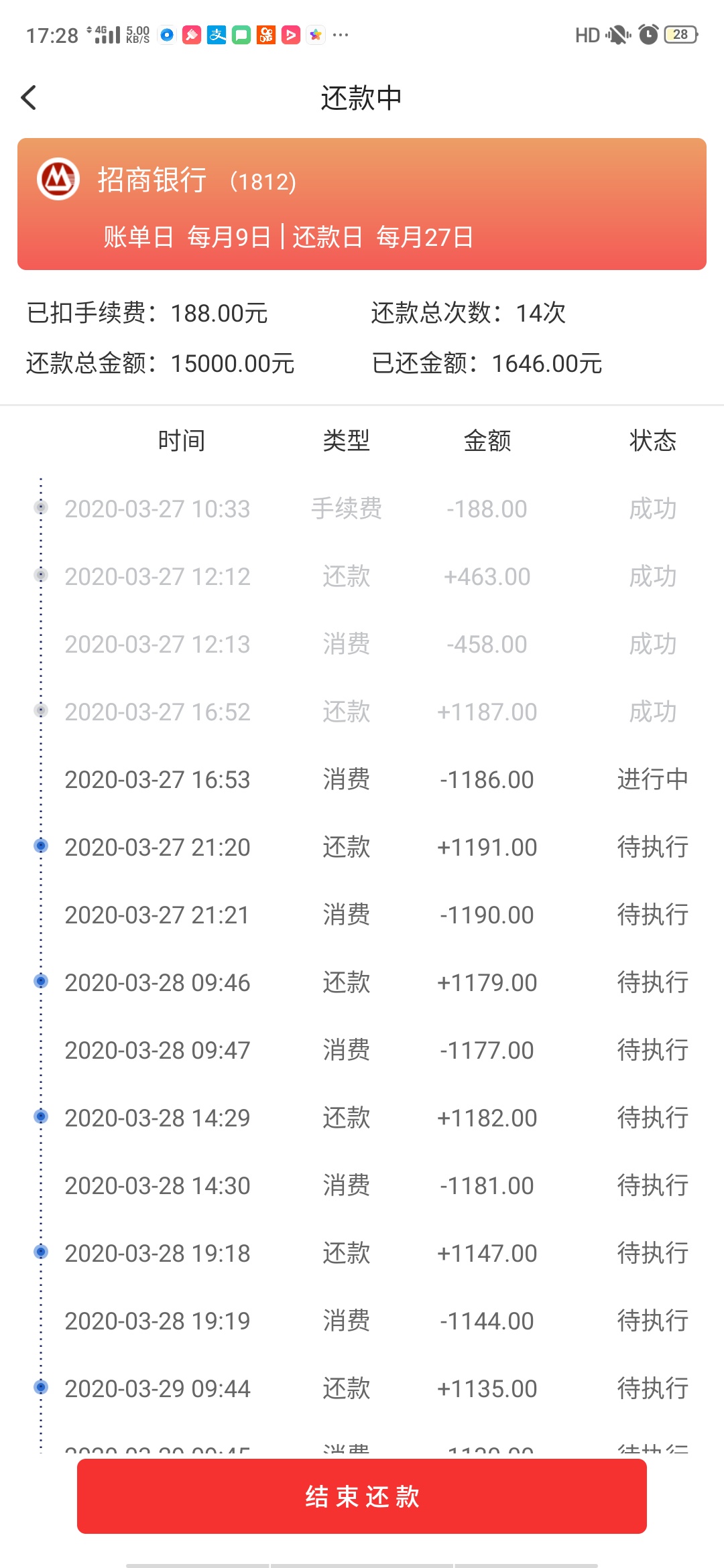Tap the 结束还款 button
This screenshot has width=724, height=1568.
coord(362,1496)
